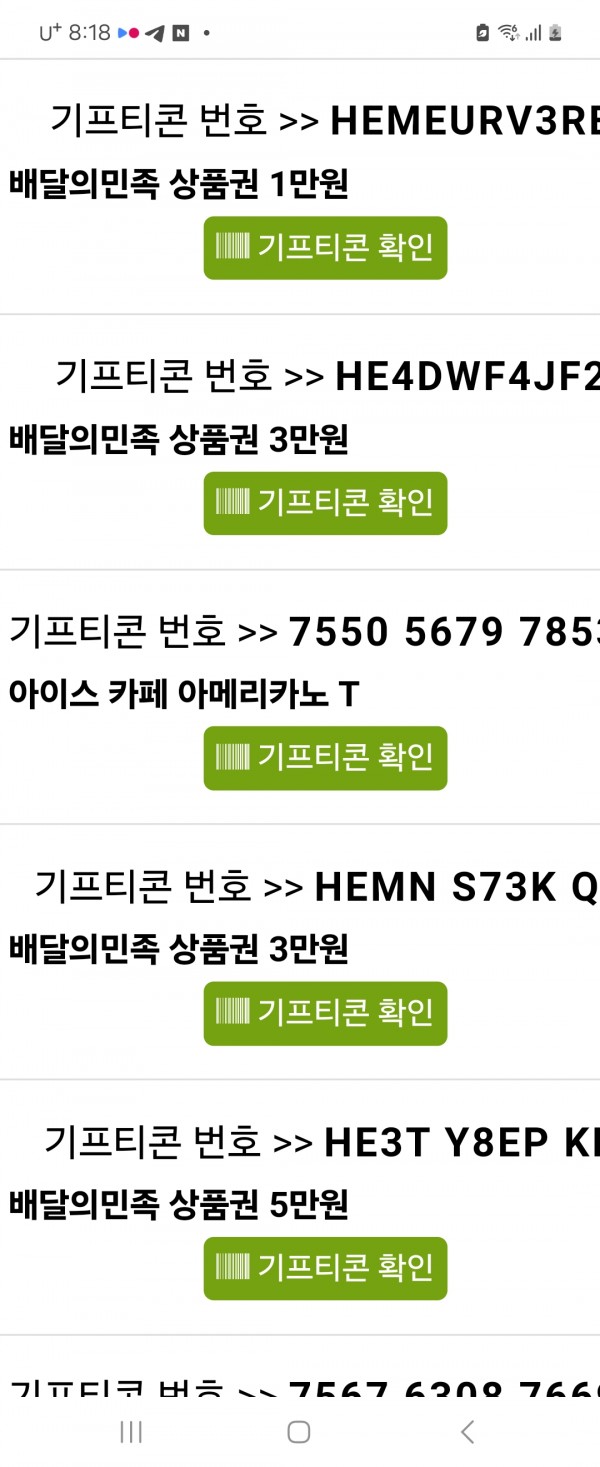
Task: Check the 아이스 카페 아메리카노 T gifticon
Action: tap(325, 758)
